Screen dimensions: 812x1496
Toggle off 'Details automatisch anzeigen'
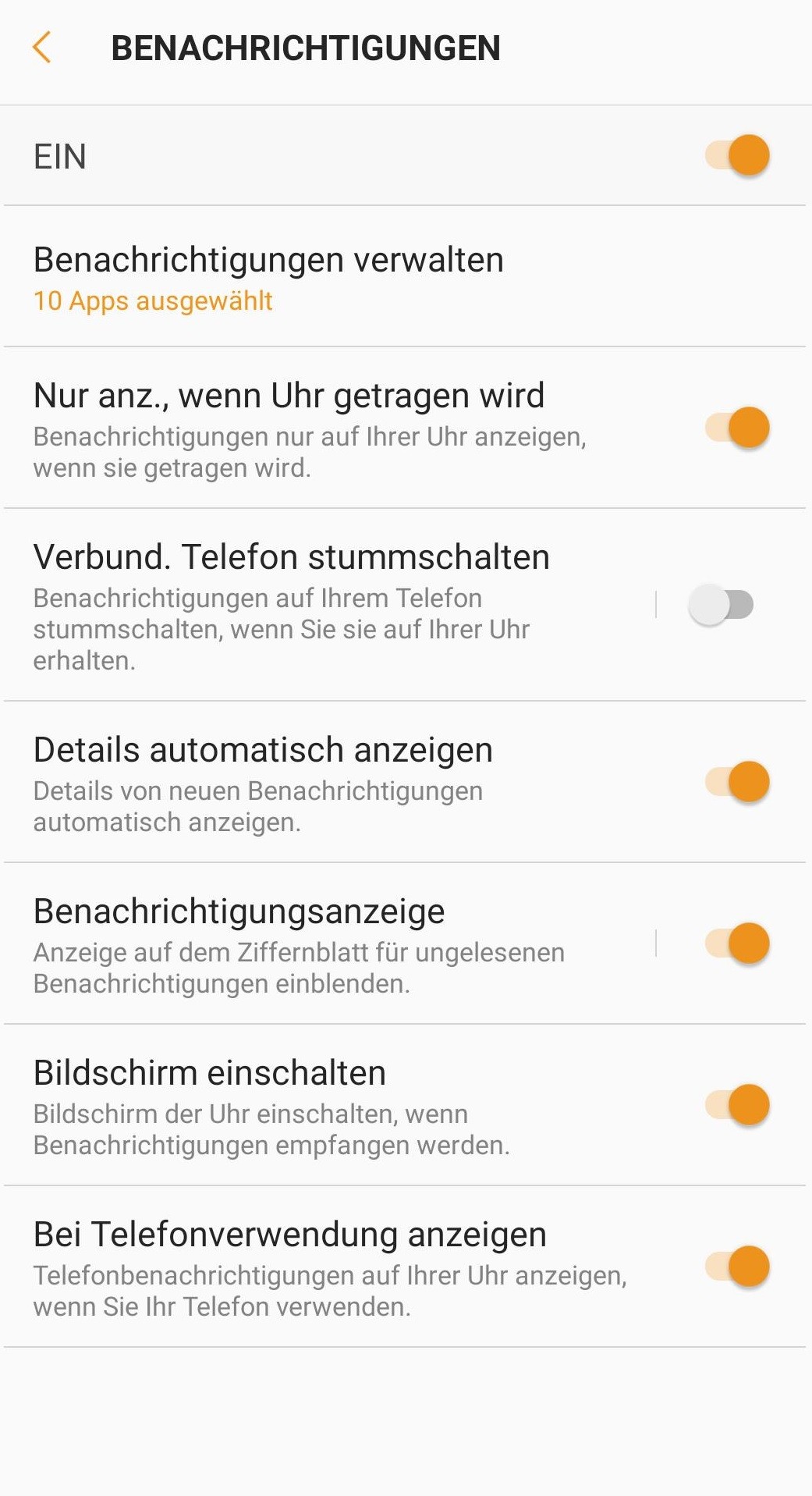(x=737, y=782)
